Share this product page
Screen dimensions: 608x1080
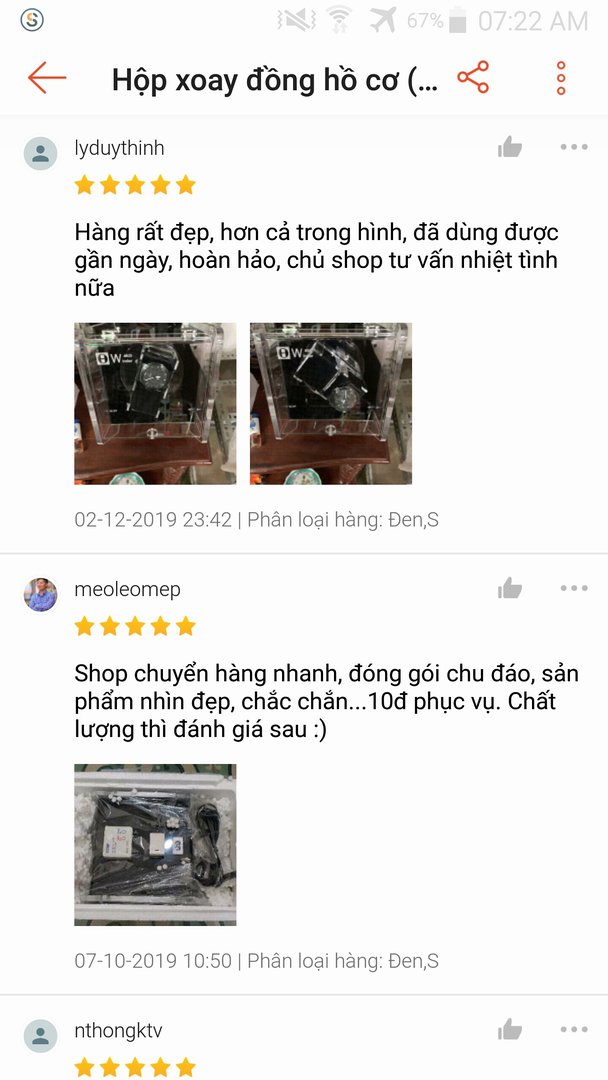473,77
